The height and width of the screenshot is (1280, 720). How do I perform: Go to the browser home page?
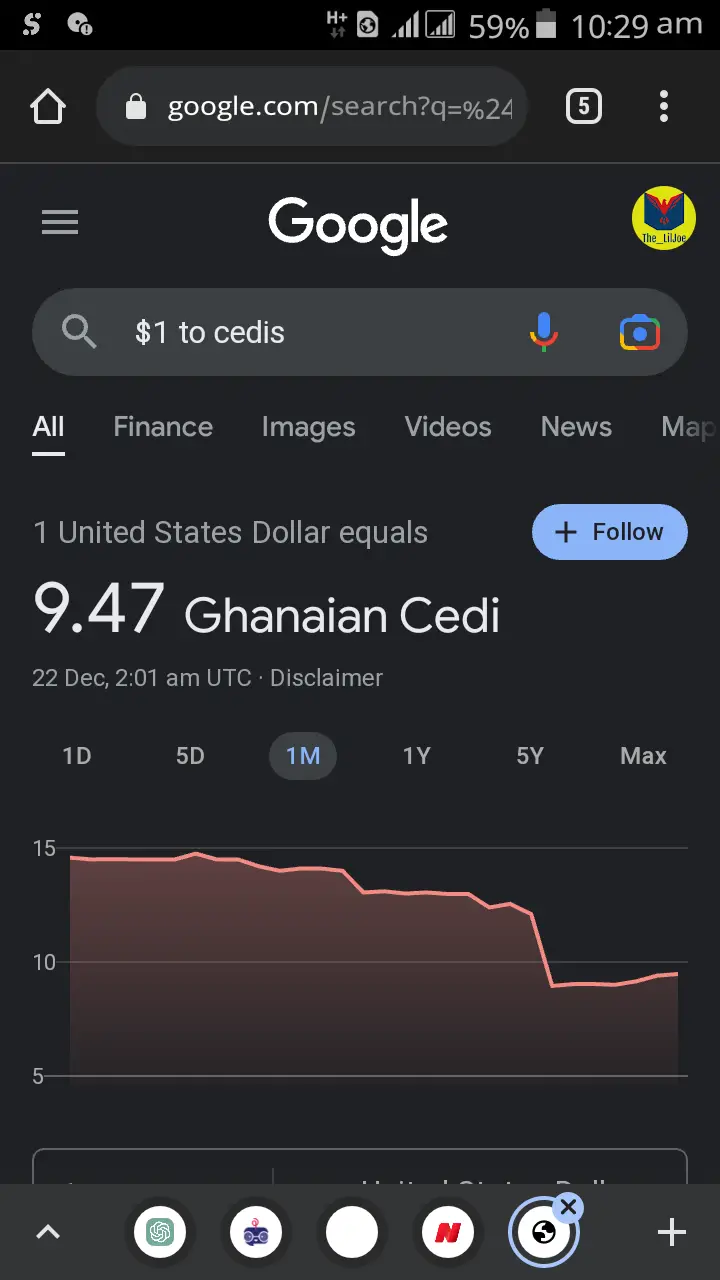click(48, 106)
